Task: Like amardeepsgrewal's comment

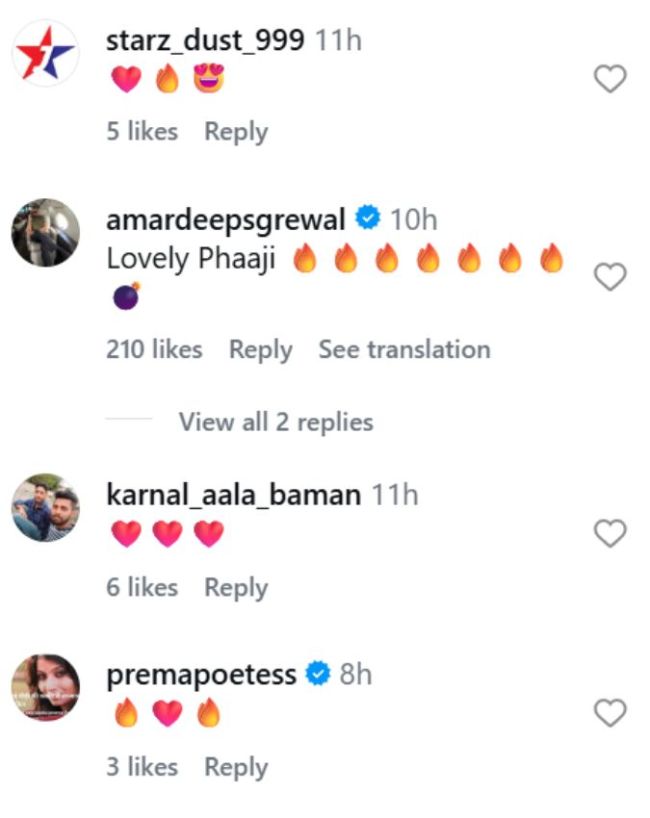Action: (610, 277)
